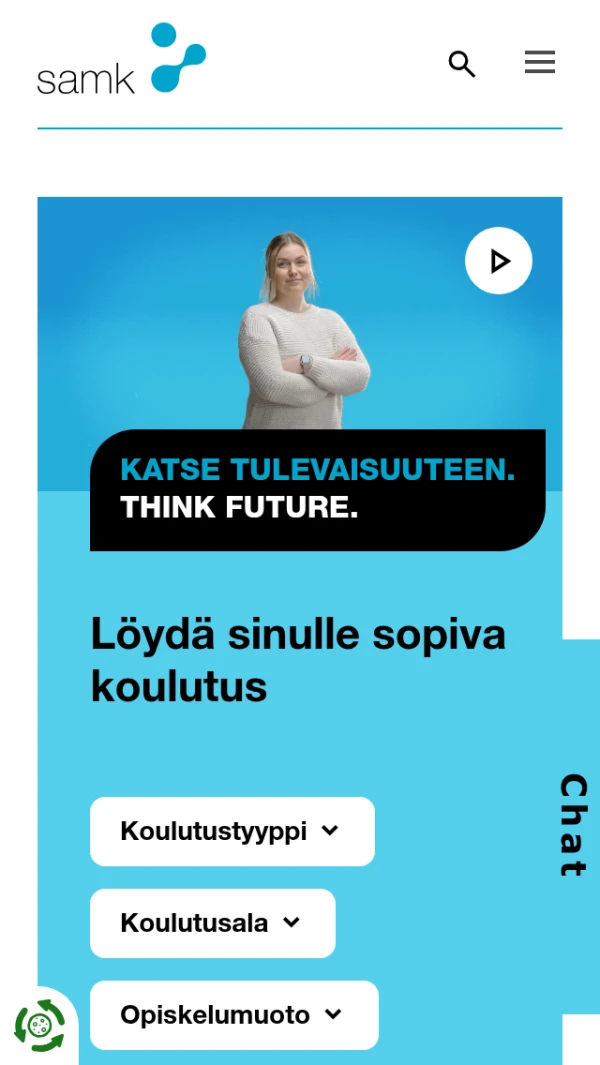Expand the Koulutustyyppi dropdown

click(232, 831)
